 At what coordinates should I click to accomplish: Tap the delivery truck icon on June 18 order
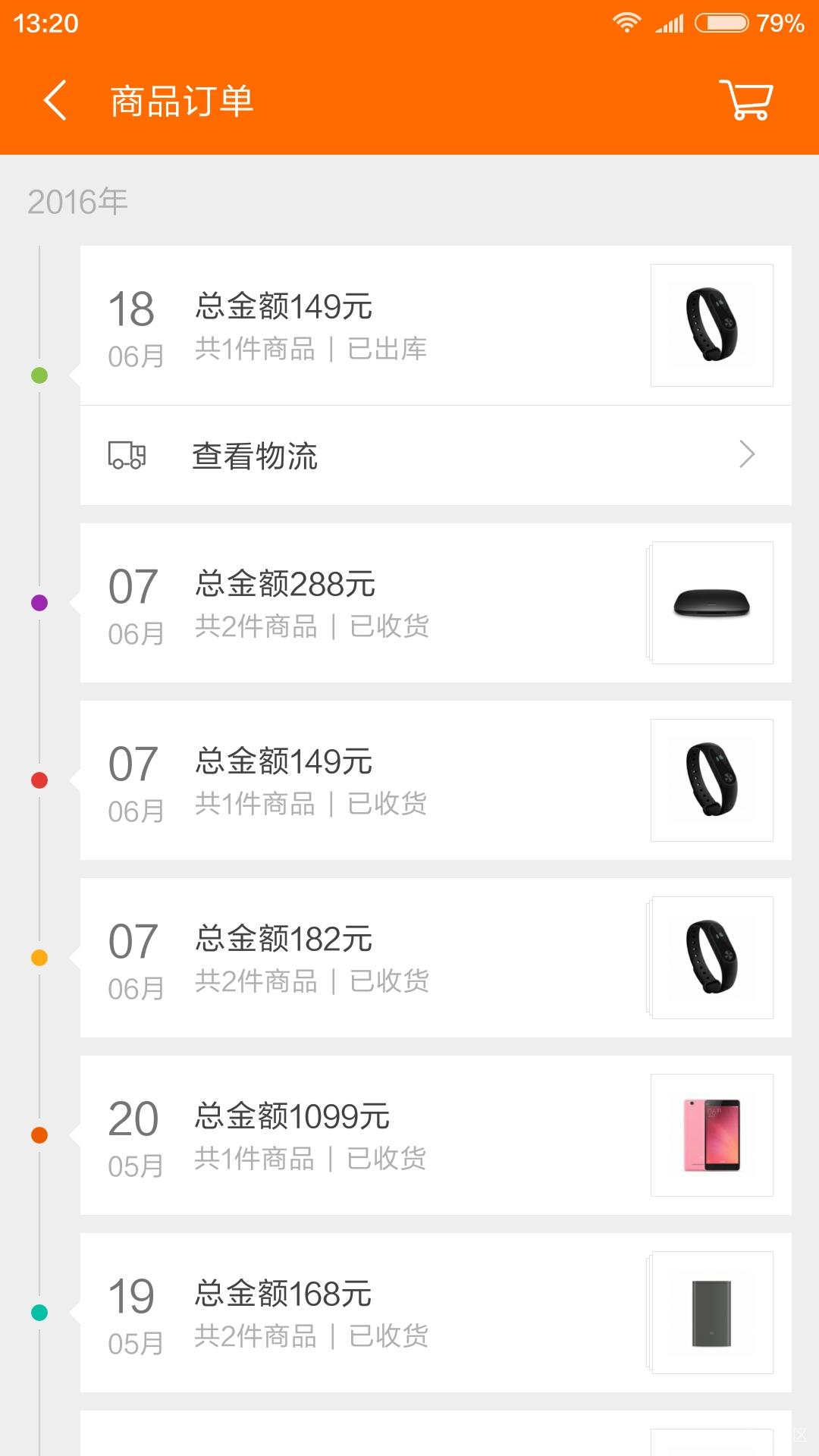click(x=127, y=454)
